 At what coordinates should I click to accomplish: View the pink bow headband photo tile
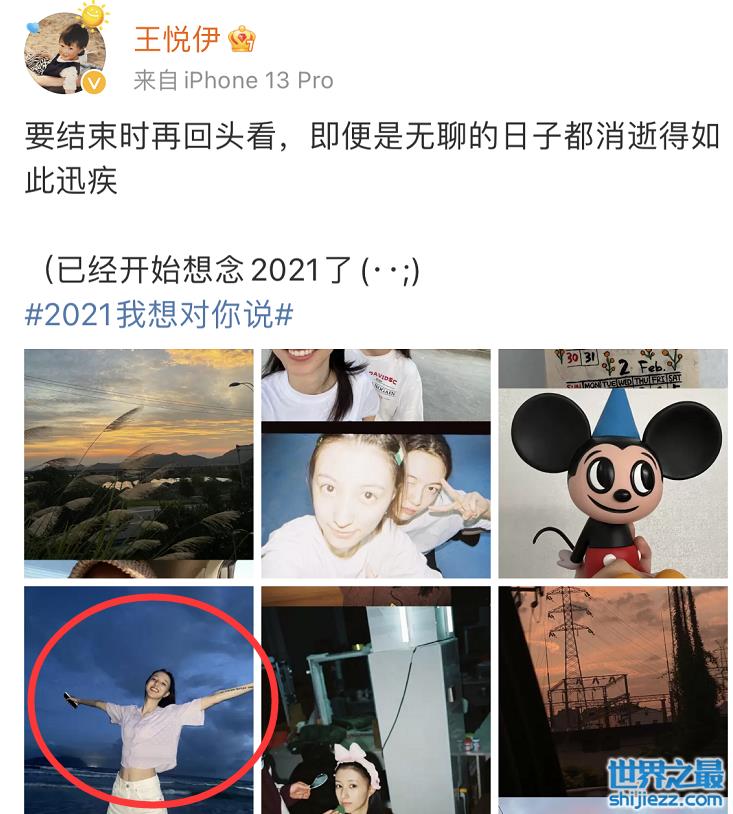(376, 698)
